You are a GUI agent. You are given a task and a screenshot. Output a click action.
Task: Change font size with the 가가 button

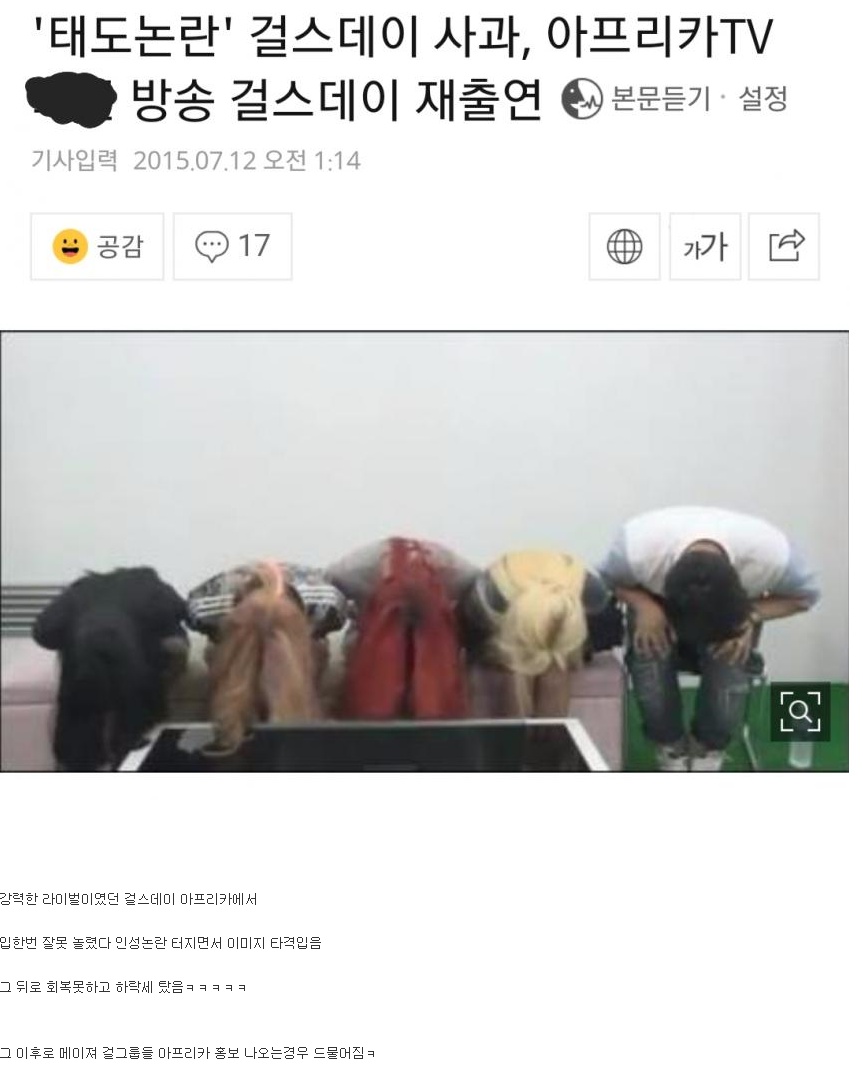[704, 246]
